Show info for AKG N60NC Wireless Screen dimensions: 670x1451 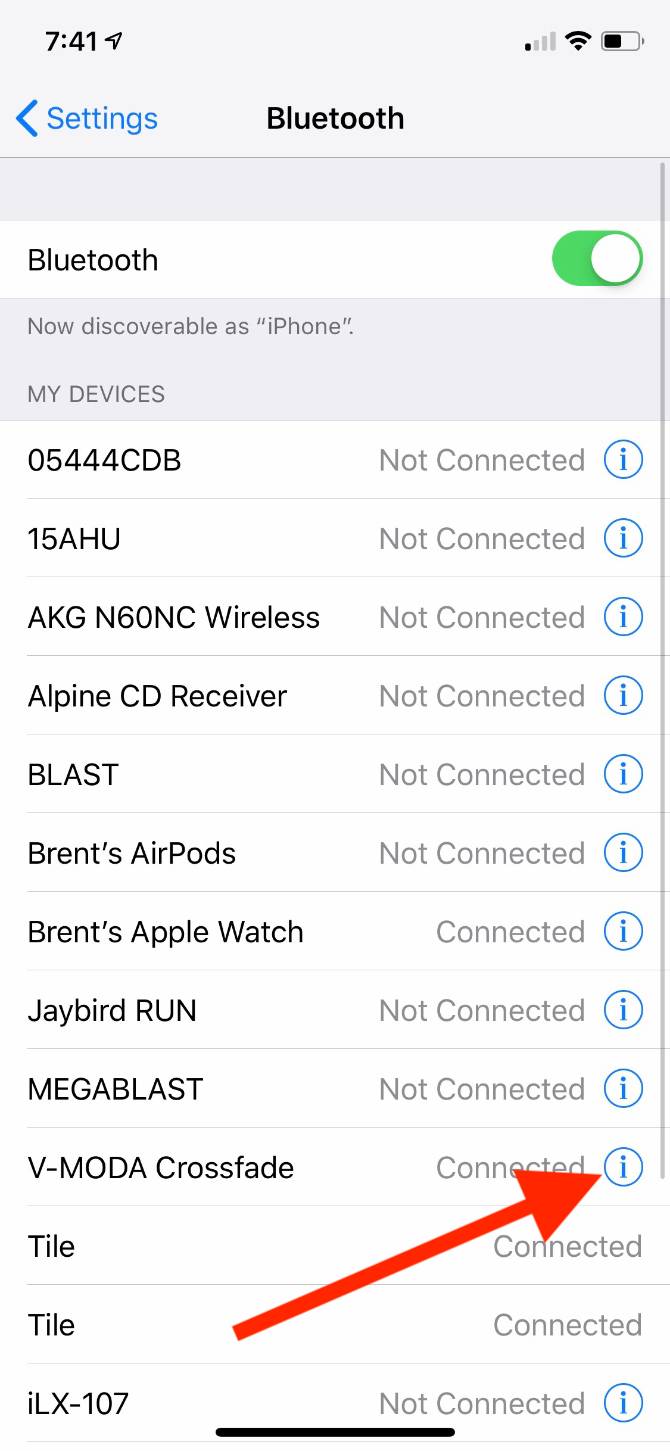pyautogui.click(x=623, y=617)
